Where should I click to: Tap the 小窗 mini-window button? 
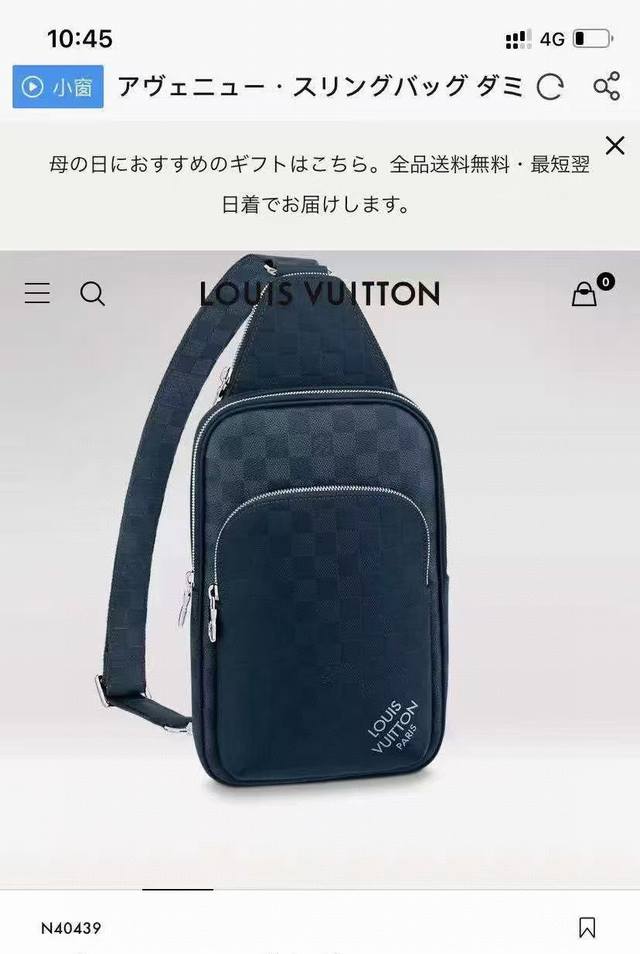point(58,87)
